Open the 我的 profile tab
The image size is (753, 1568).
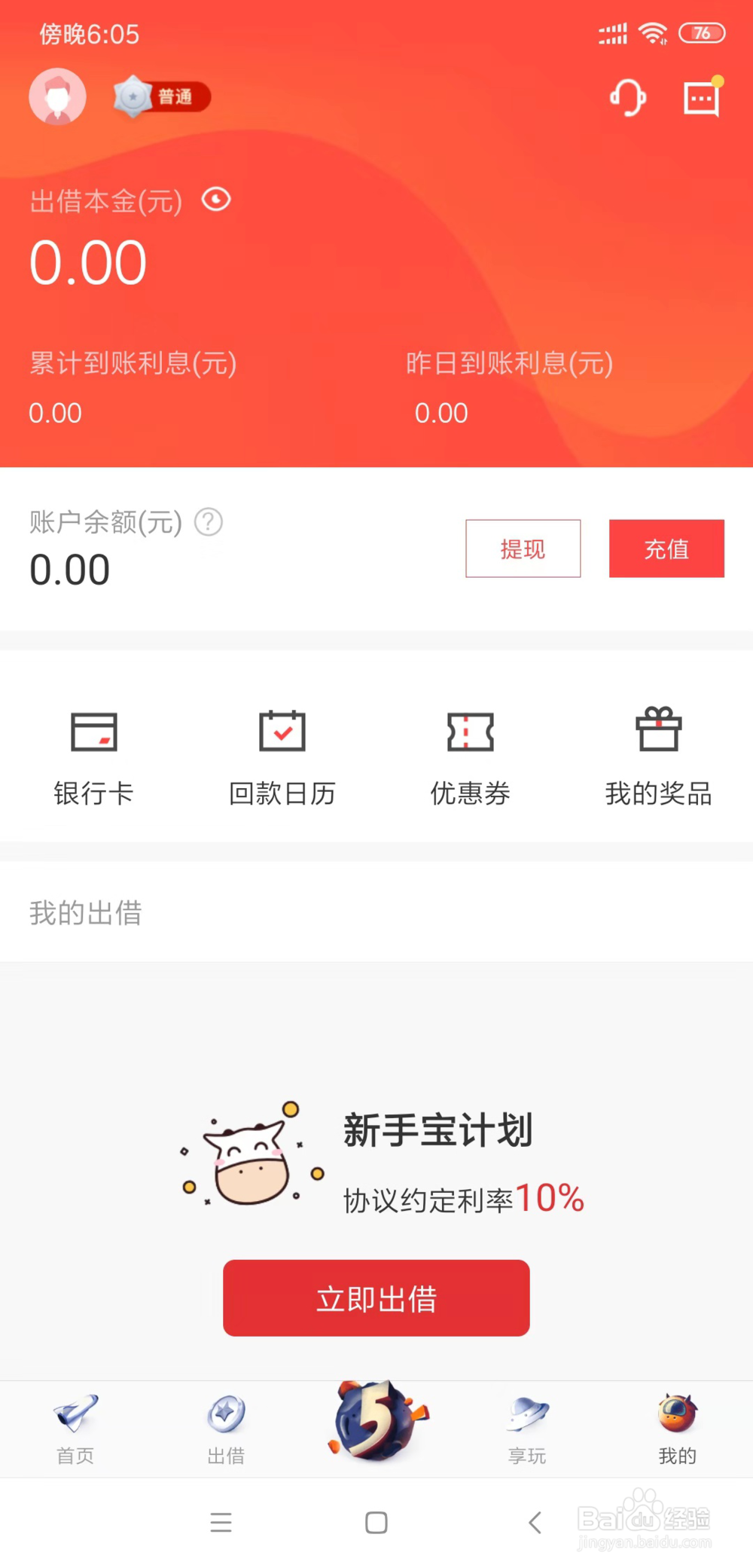[676, 1428]
